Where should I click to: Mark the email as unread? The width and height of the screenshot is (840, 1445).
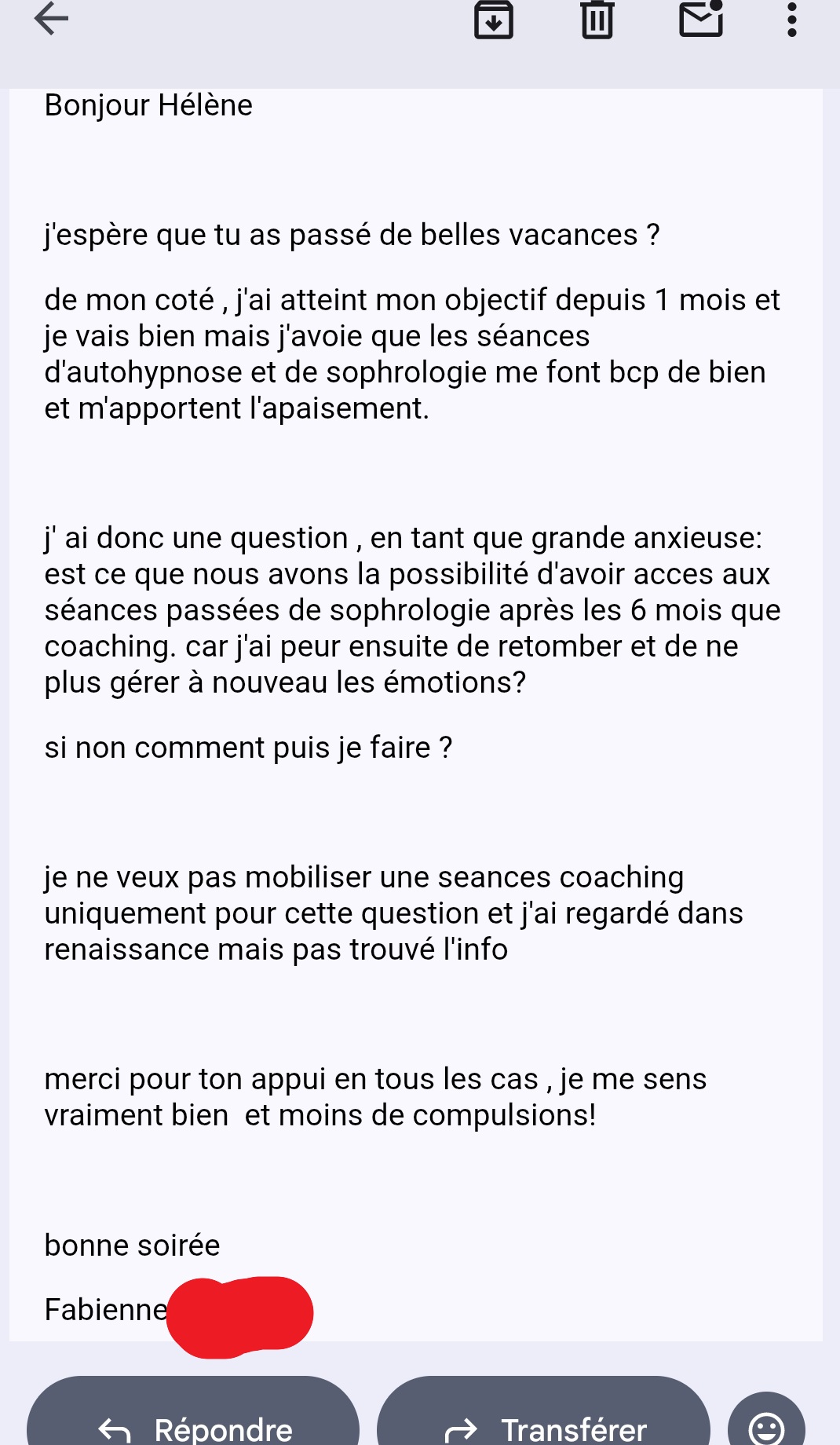point(701,19)
